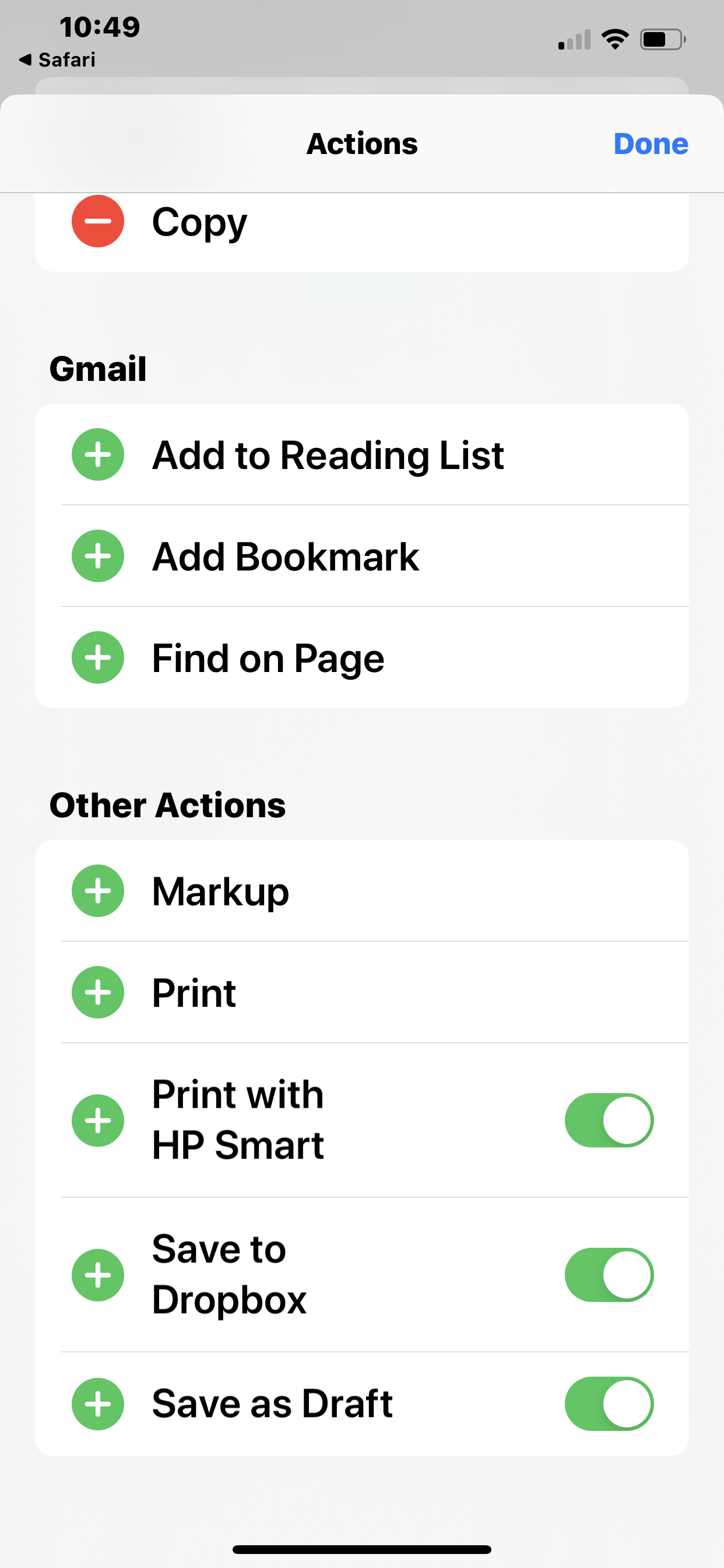Return to Safari via back breadcrumb

(x=57, y=60)
